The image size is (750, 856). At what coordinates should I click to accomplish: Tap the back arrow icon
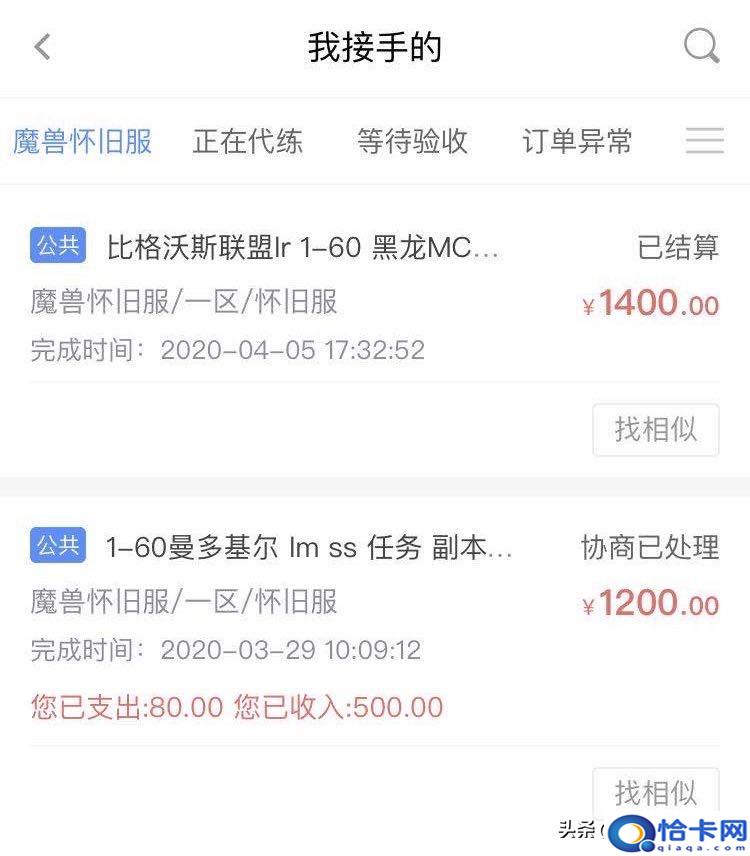pos(42,47)
